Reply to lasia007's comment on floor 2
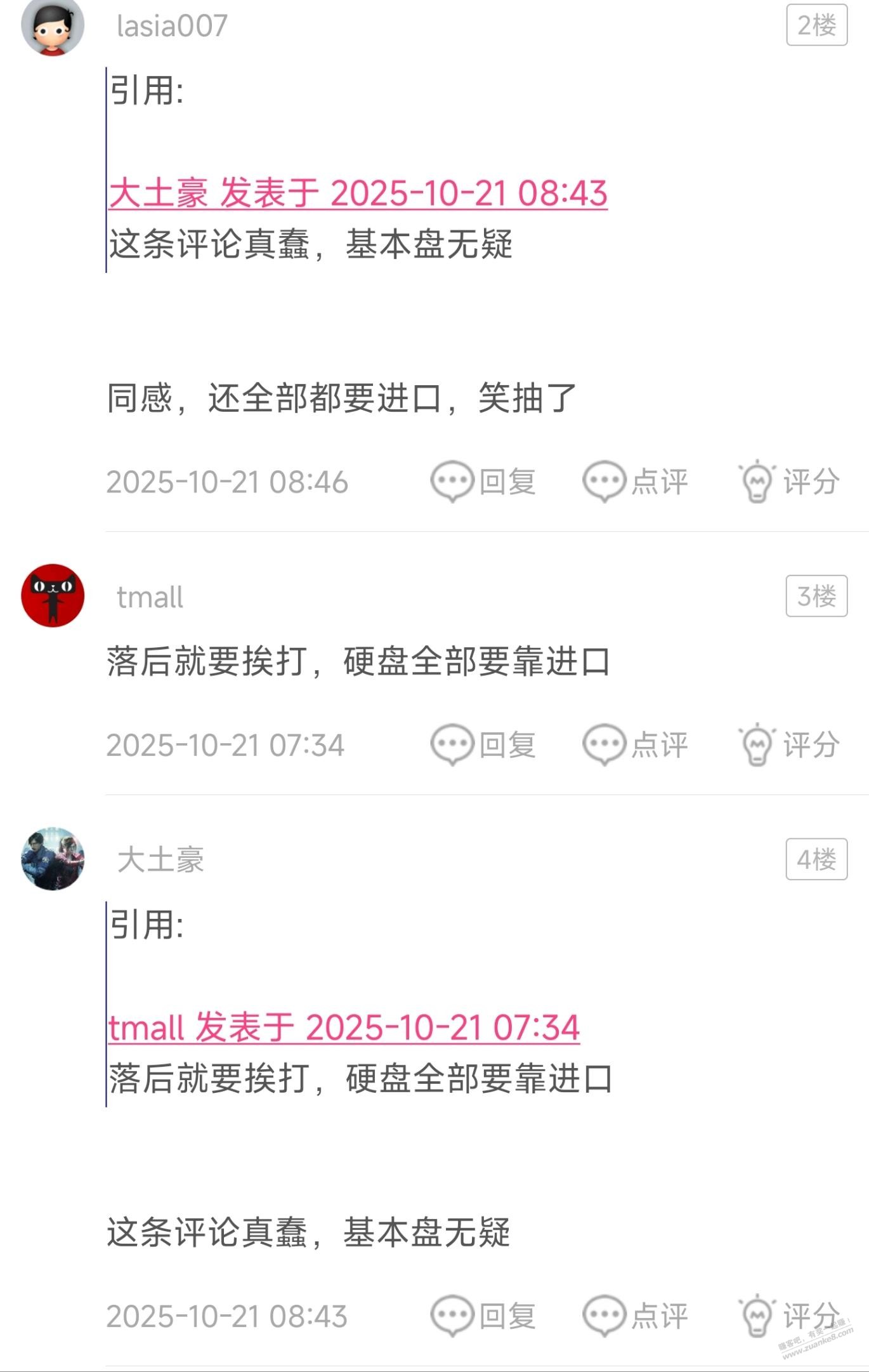This screenshot has height=1372, width=869. (x=484, y=482)
